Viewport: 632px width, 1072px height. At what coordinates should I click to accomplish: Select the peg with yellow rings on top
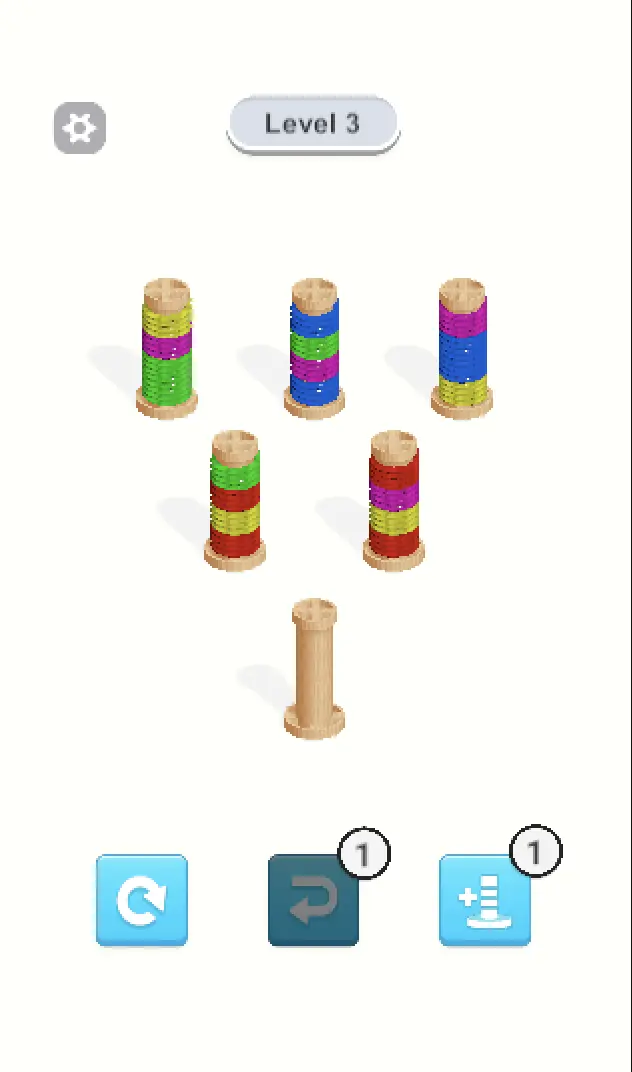[167, 349]
